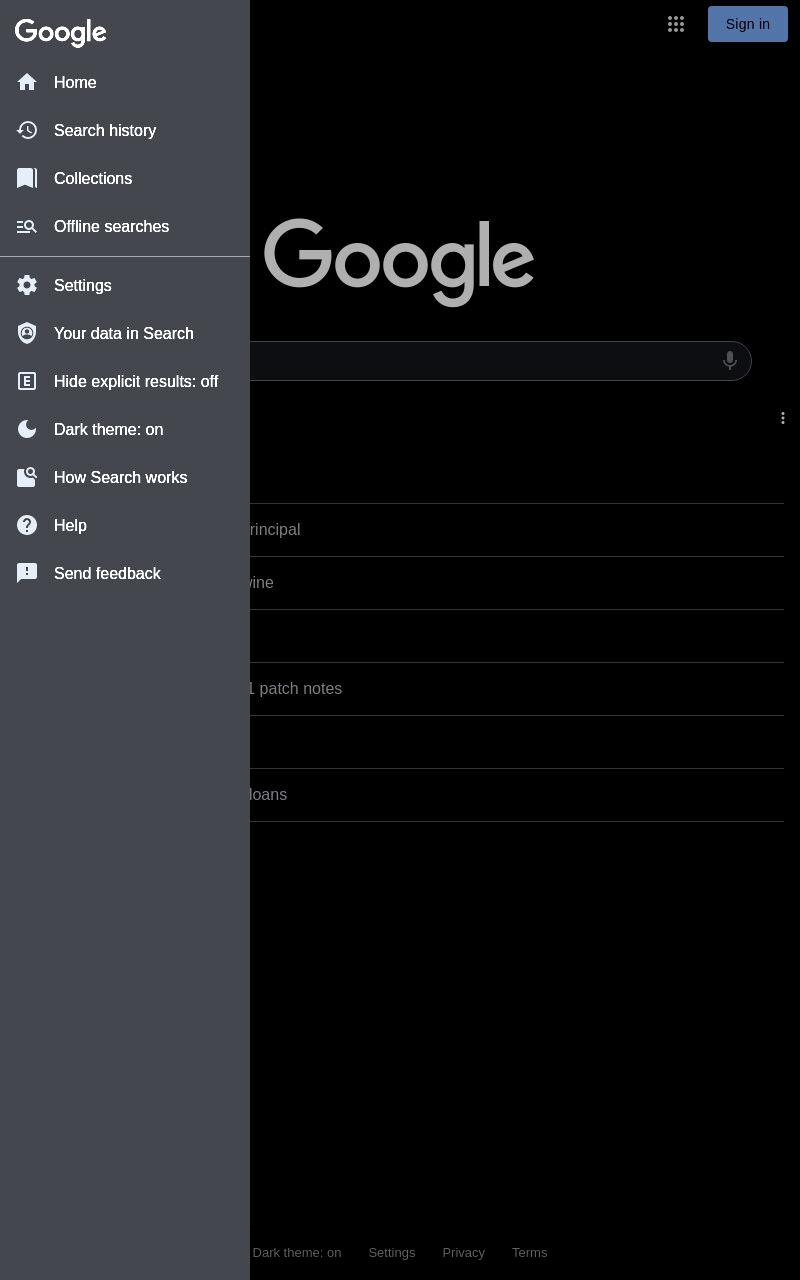Tap the footer Dark theme link
Screen dimensions: 800x1280
pyautogui.click(x=296, y=1252)
